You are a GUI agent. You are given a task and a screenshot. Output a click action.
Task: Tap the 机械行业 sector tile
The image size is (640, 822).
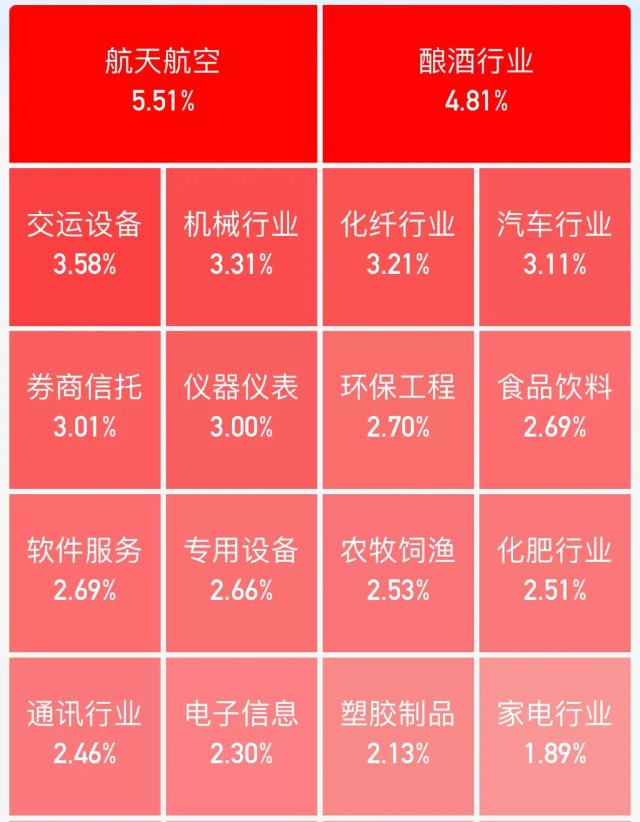(242, 247)
